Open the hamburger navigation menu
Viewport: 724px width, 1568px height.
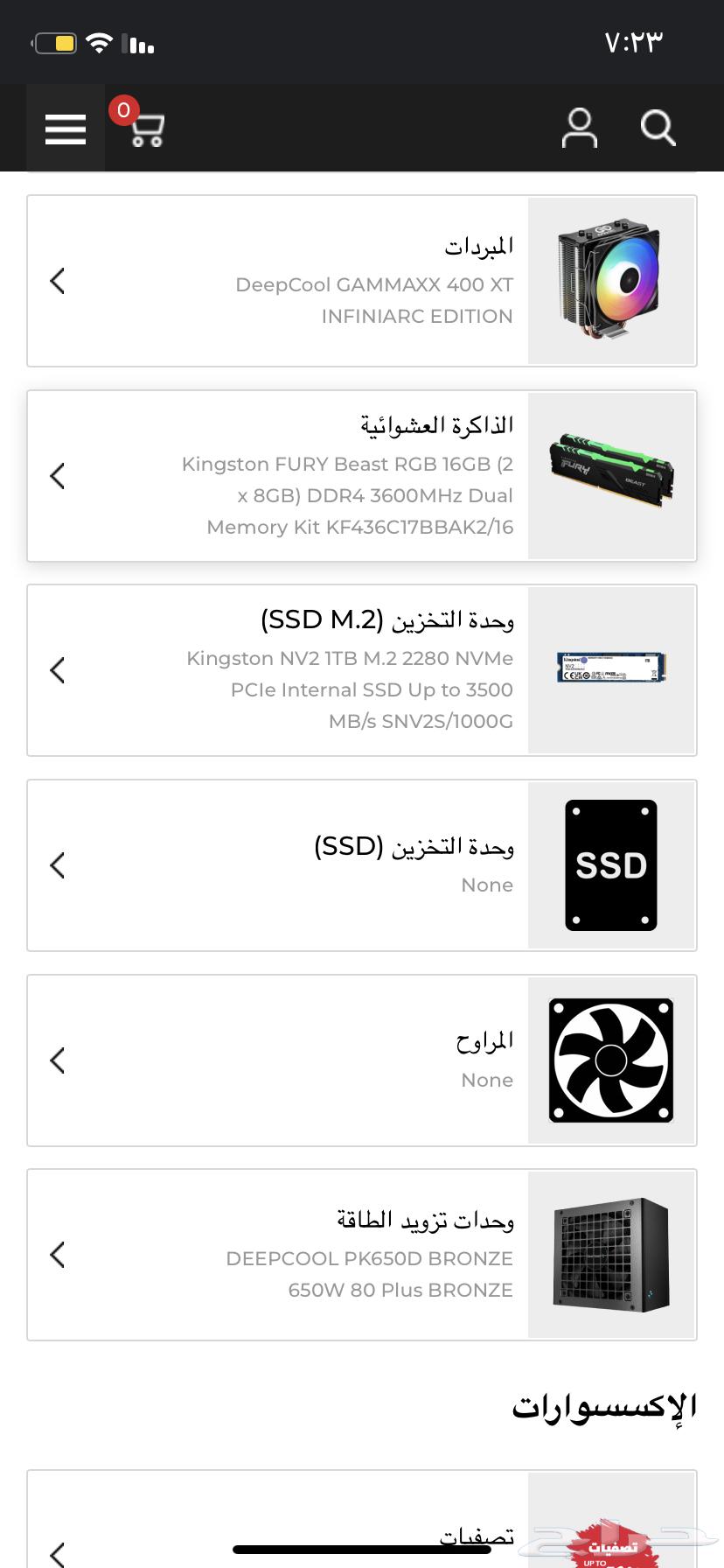(65, 128)
